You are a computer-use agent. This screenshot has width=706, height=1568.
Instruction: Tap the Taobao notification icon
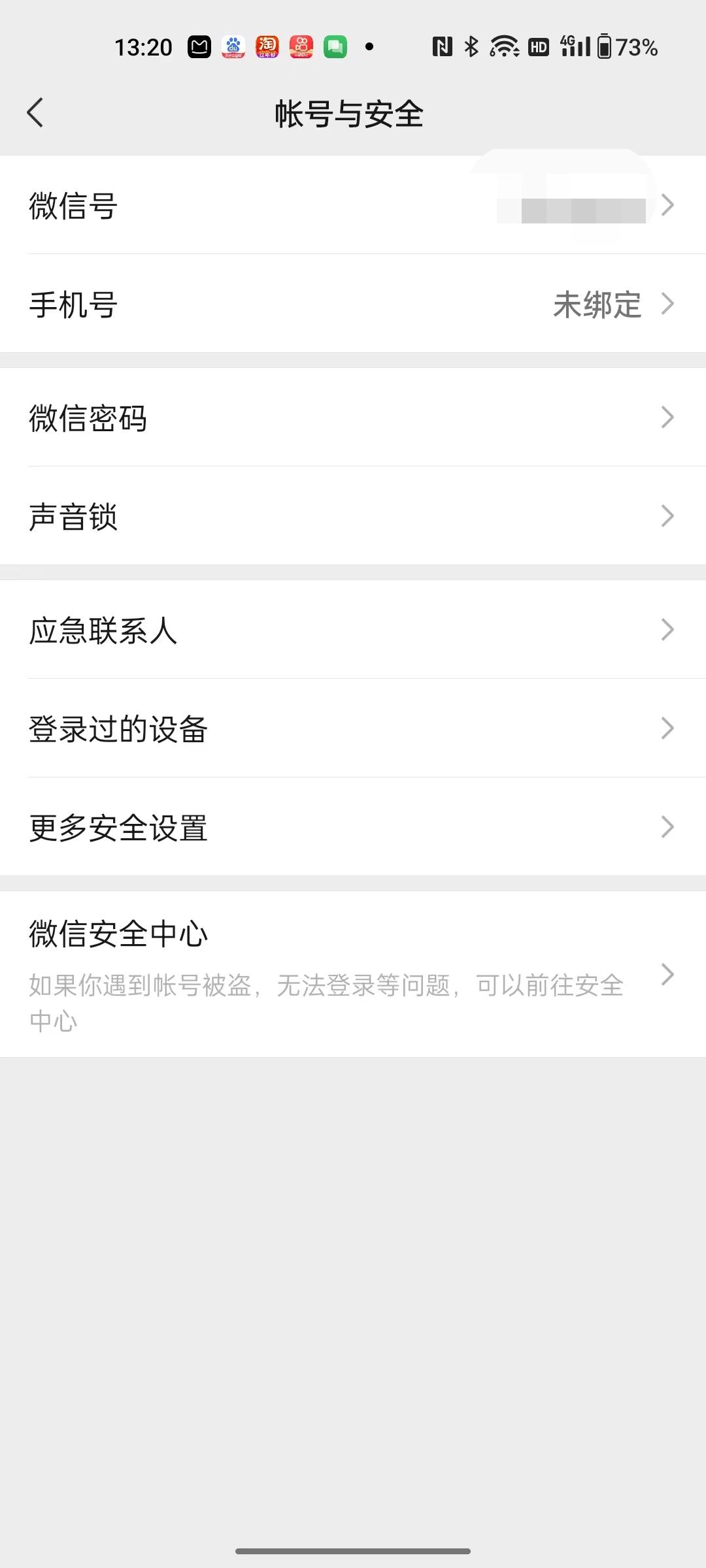pyautogui.click(x=267, y=46)
